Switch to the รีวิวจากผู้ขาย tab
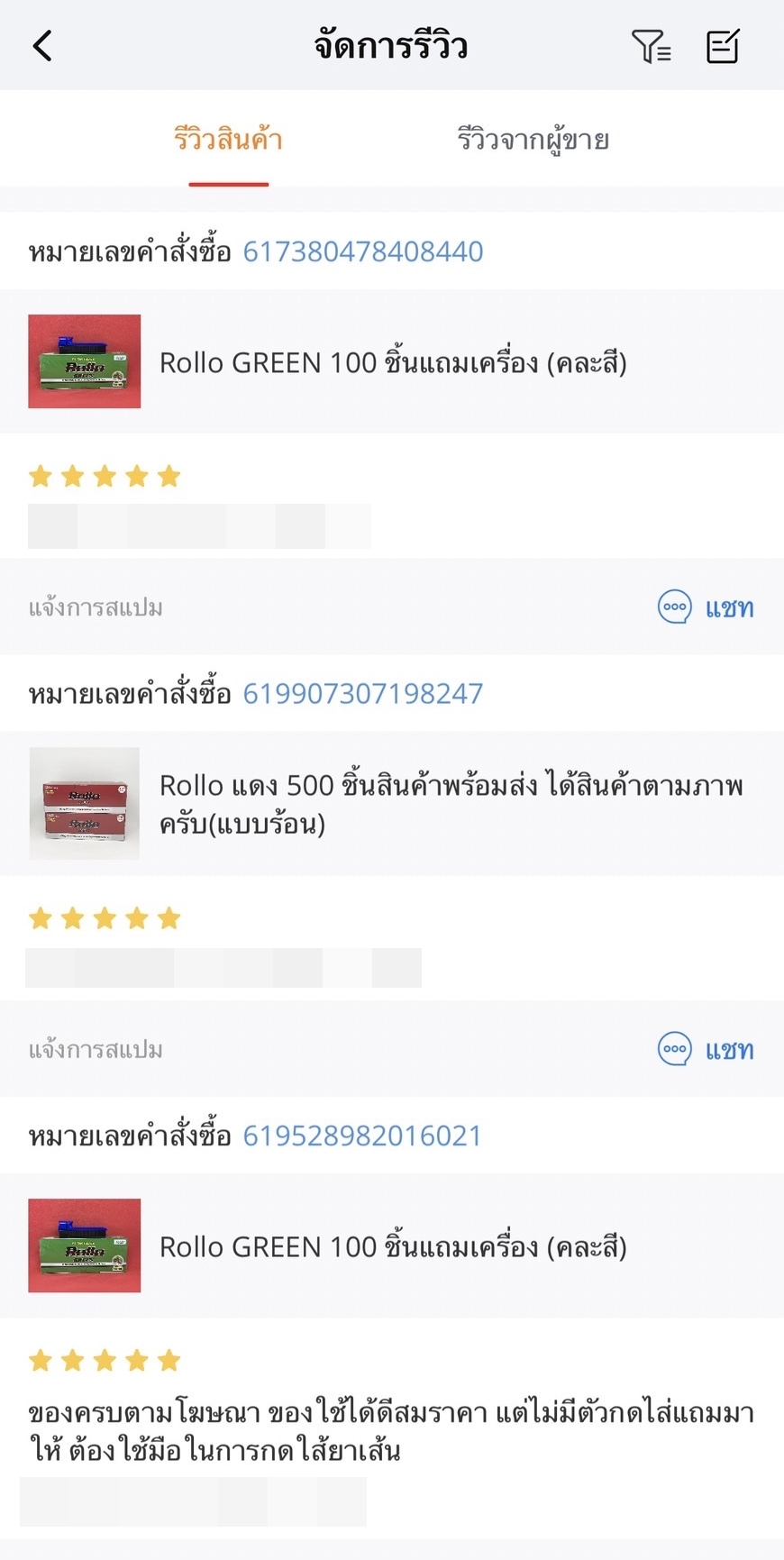Screen dimensions: 784x1560 coord(533,141)
